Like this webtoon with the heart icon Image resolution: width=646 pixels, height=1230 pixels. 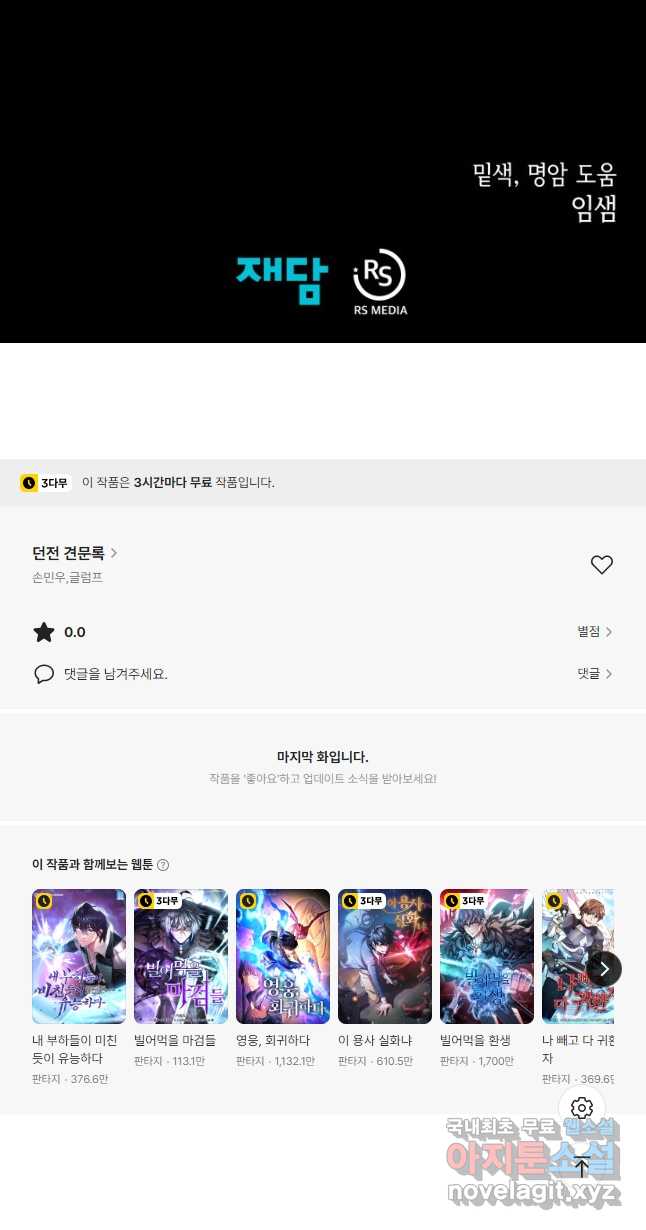click(x=601, y=565)
